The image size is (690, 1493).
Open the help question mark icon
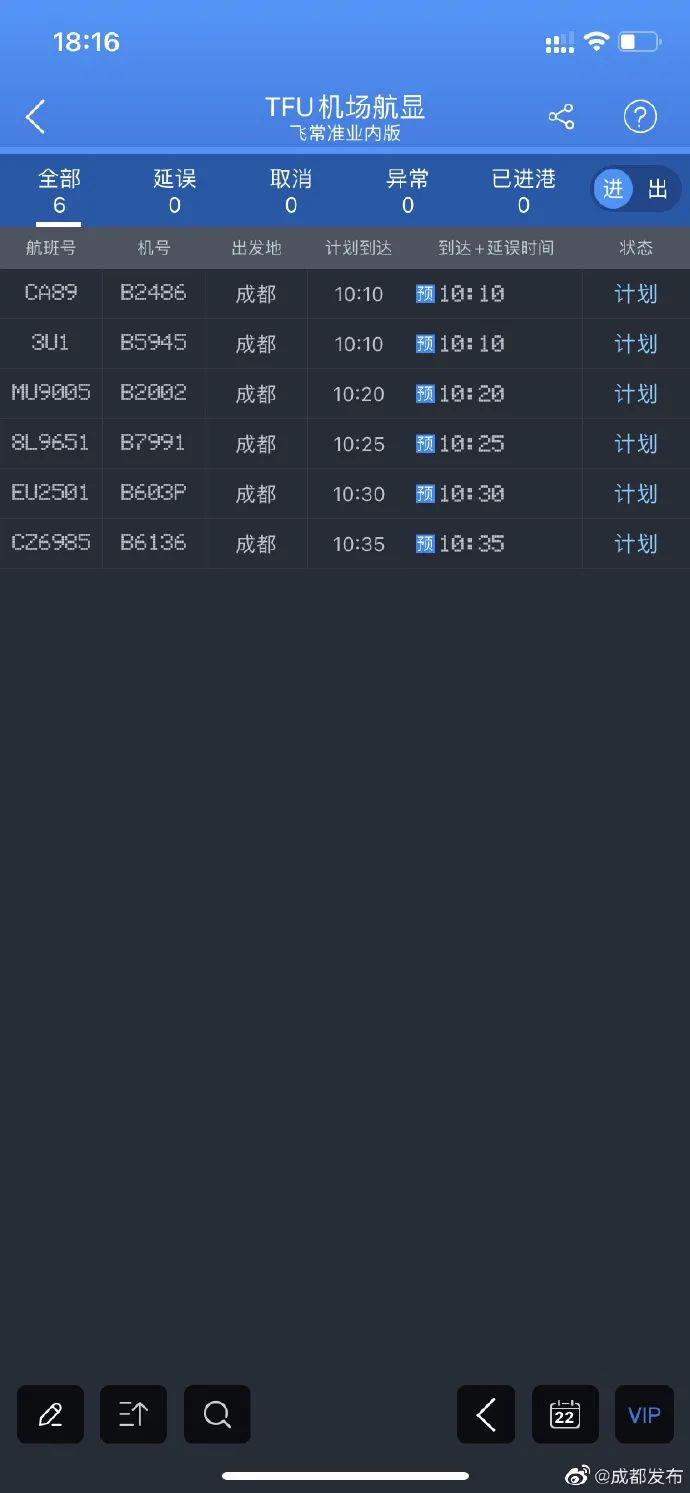640,117
